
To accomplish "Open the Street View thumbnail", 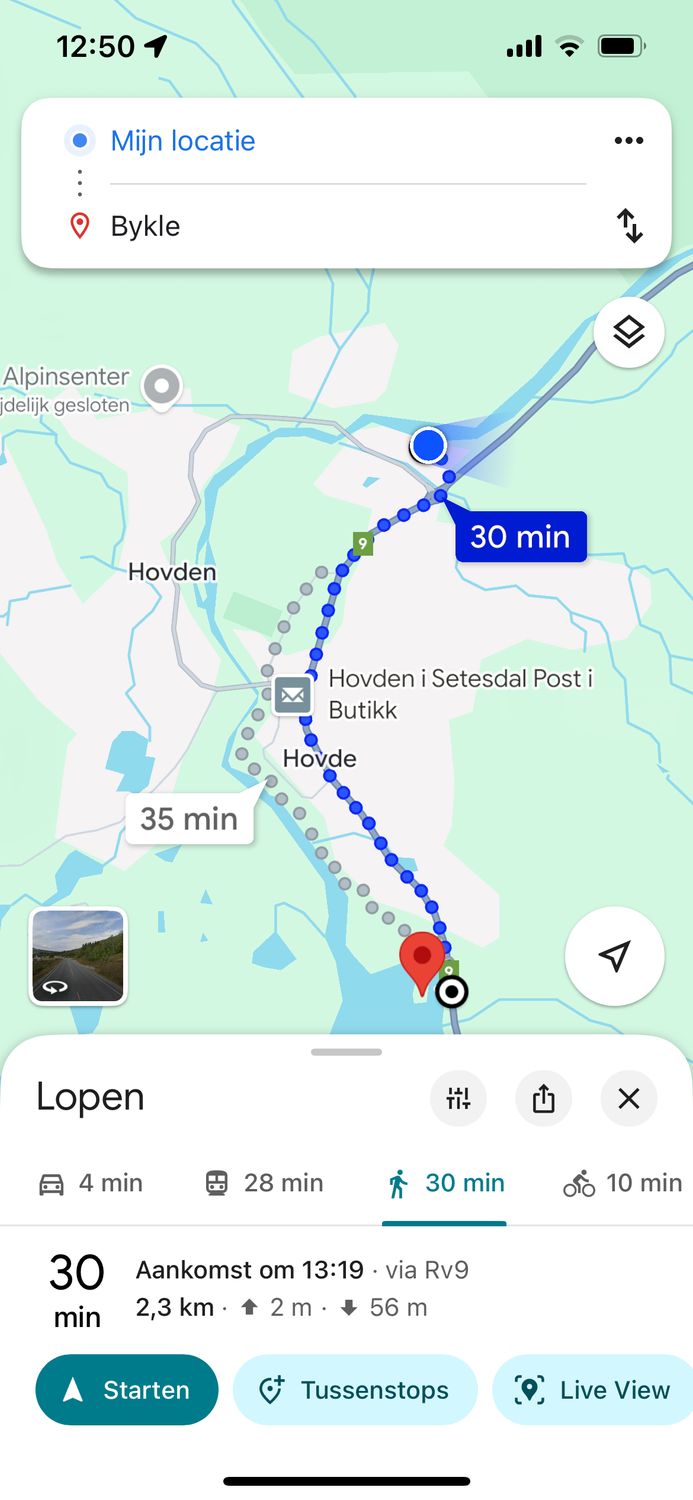I will tap(78, 956).
